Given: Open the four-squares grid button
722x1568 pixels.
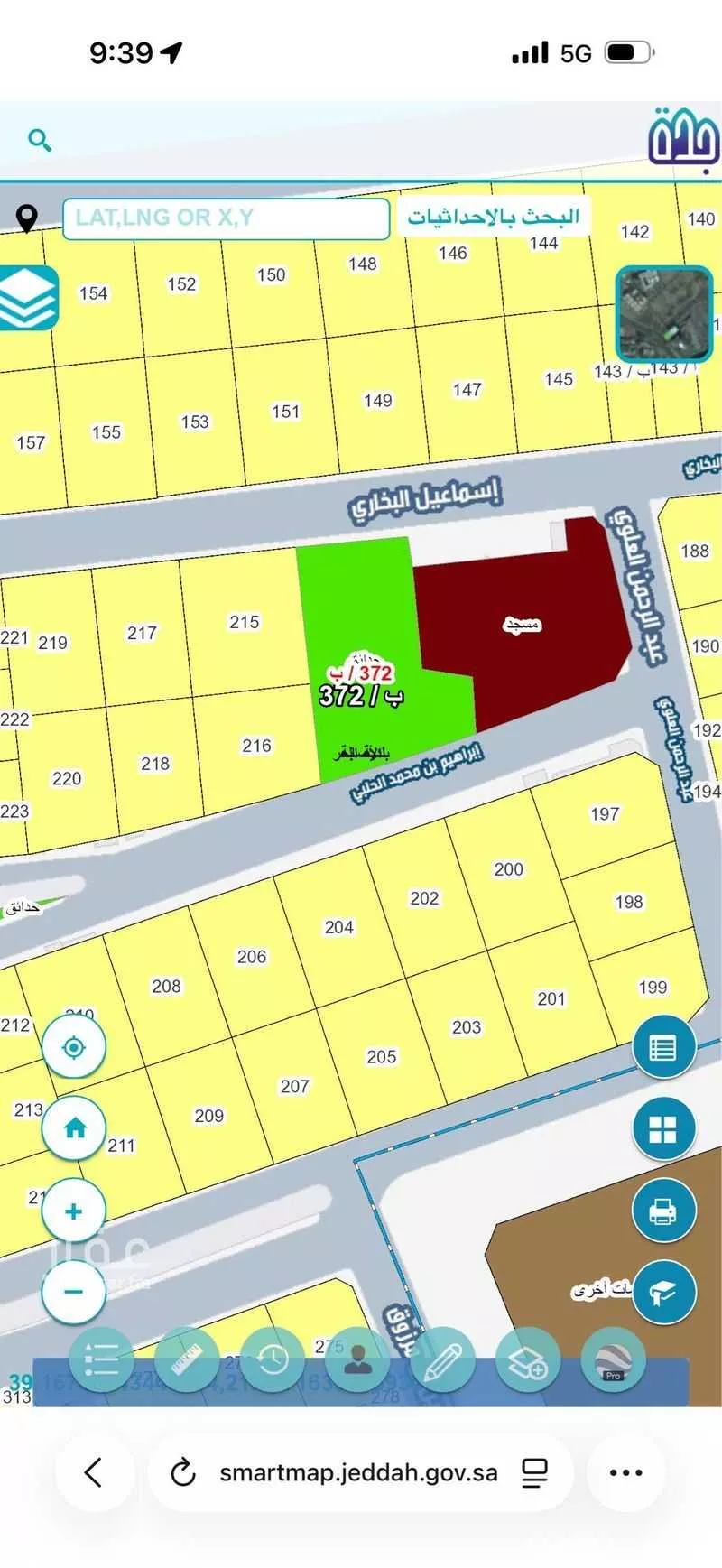Looking at the screenshot, I should point(663,1129).
